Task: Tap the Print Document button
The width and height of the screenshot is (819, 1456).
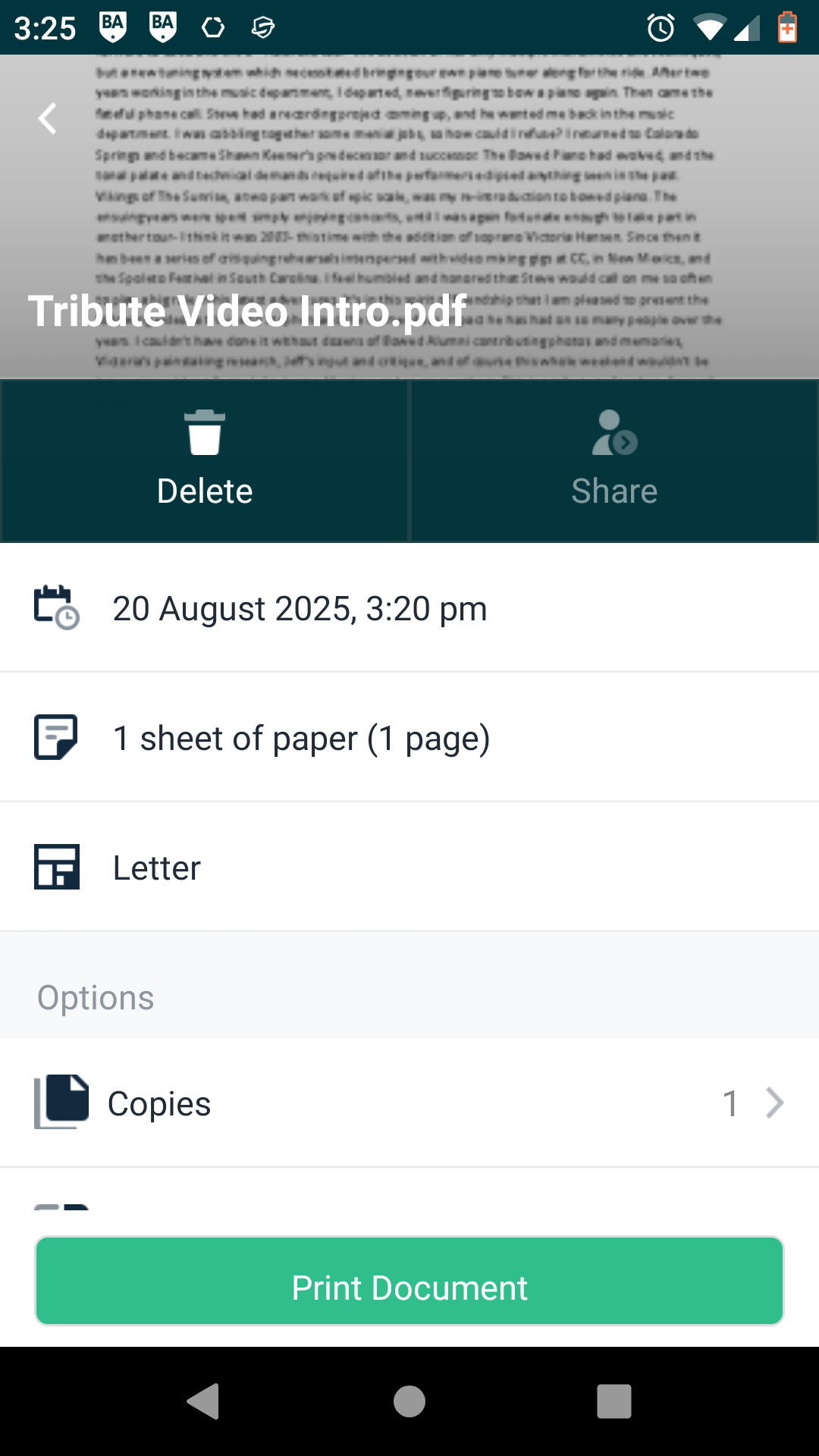Action: 409,1282
